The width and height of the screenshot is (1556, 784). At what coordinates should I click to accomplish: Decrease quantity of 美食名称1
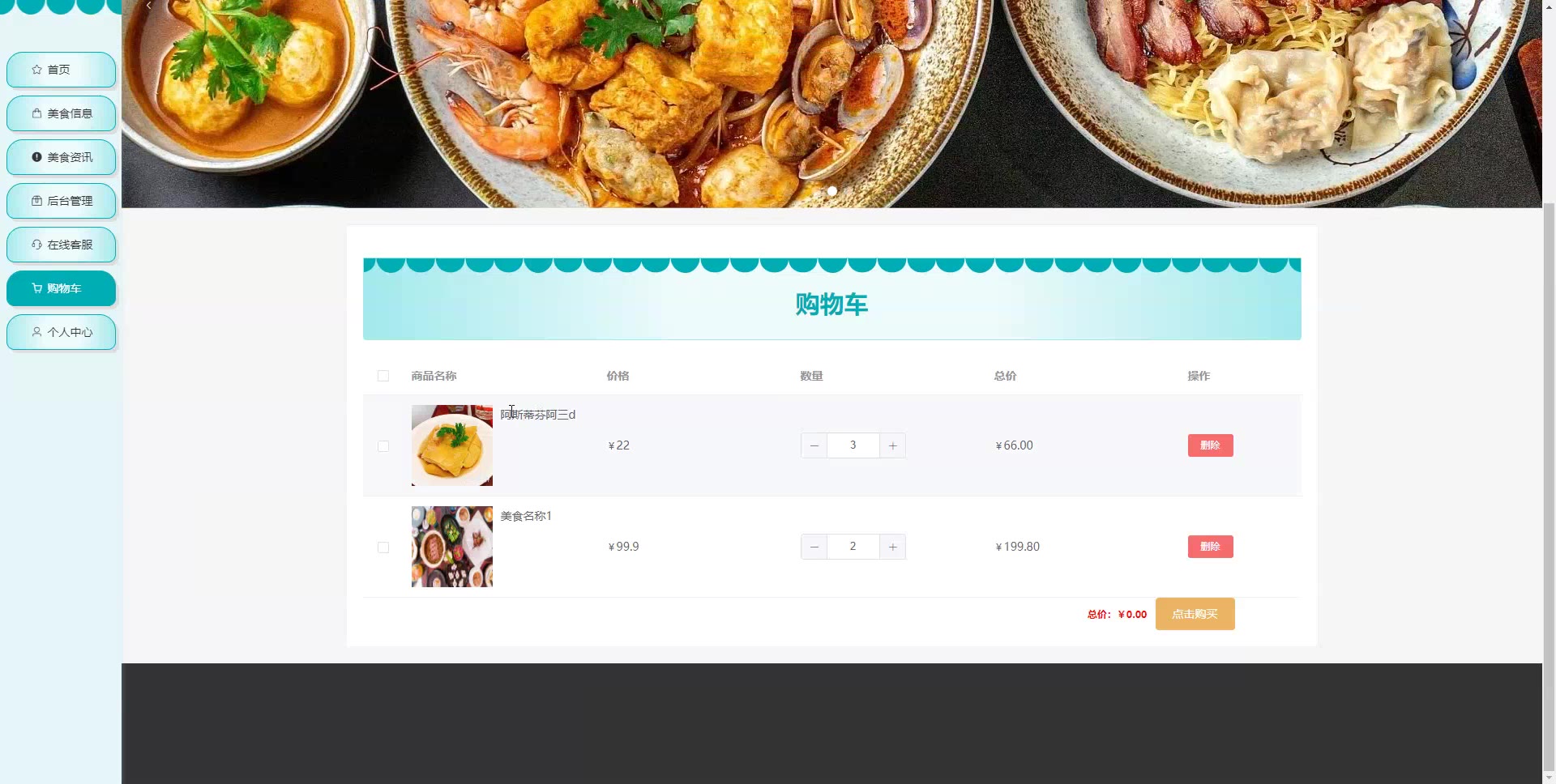(814, 547)
